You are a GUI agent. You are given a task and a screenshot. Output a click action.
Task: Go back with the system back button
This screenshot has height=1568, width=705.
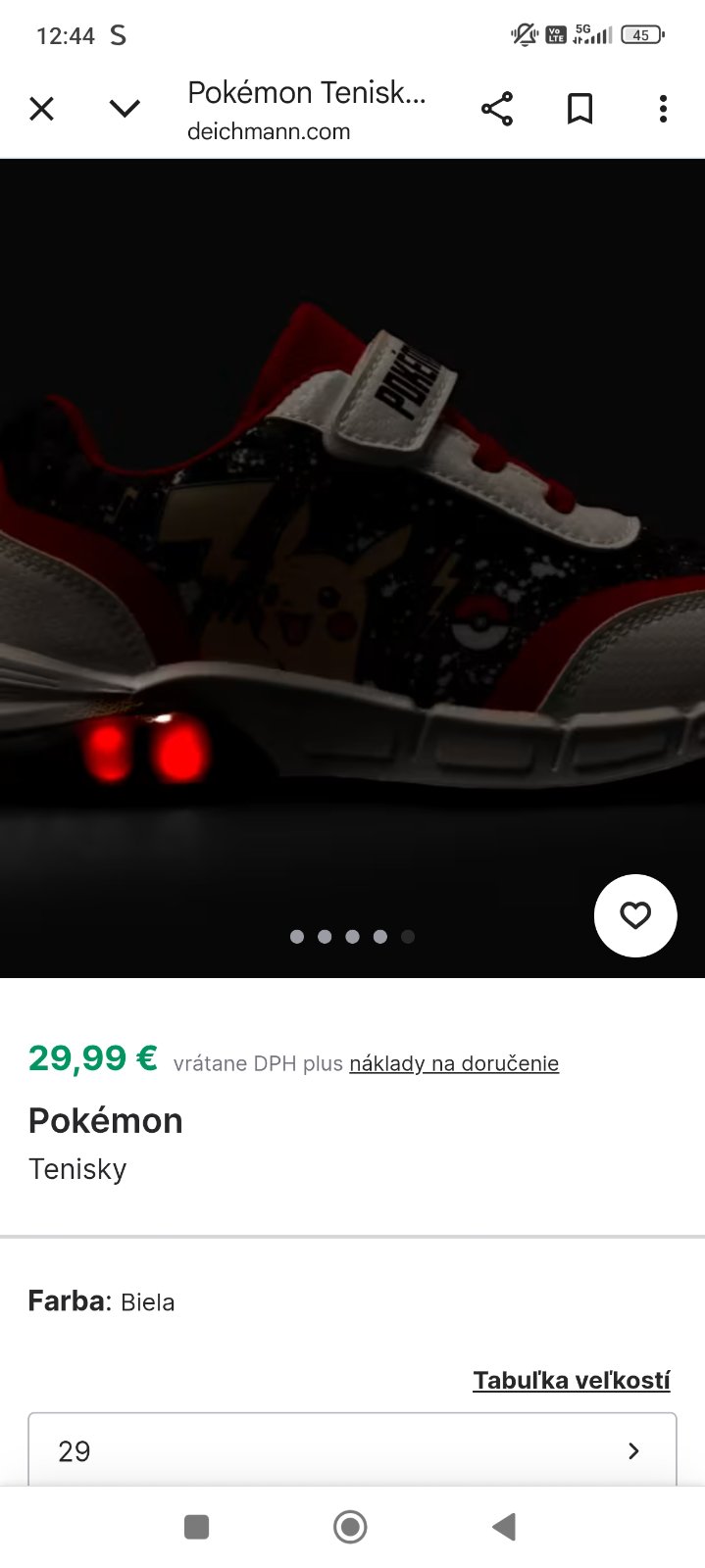pos(504,1526)
